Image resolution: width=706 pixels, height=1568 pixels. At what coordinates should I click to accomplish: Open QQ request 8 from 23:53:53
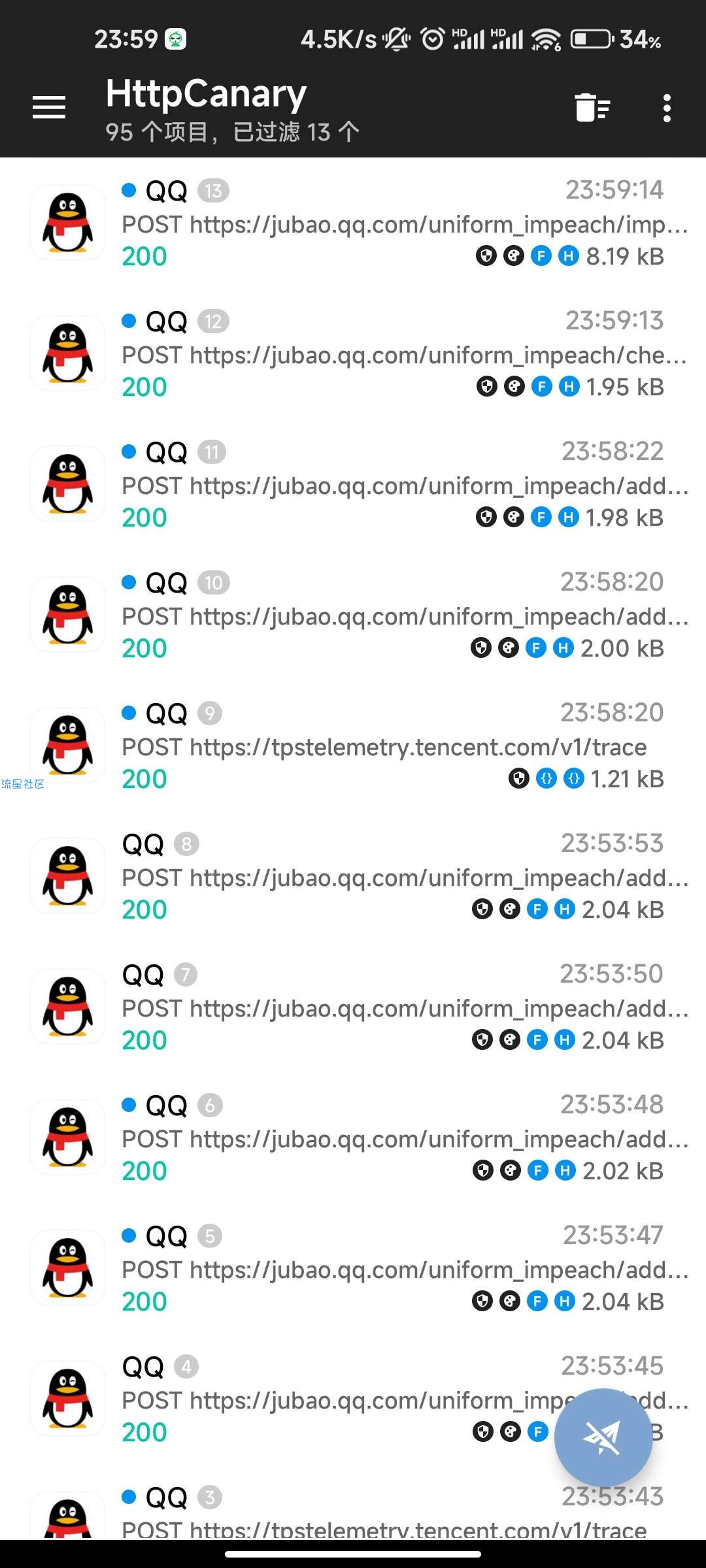(x=392, y=877)
